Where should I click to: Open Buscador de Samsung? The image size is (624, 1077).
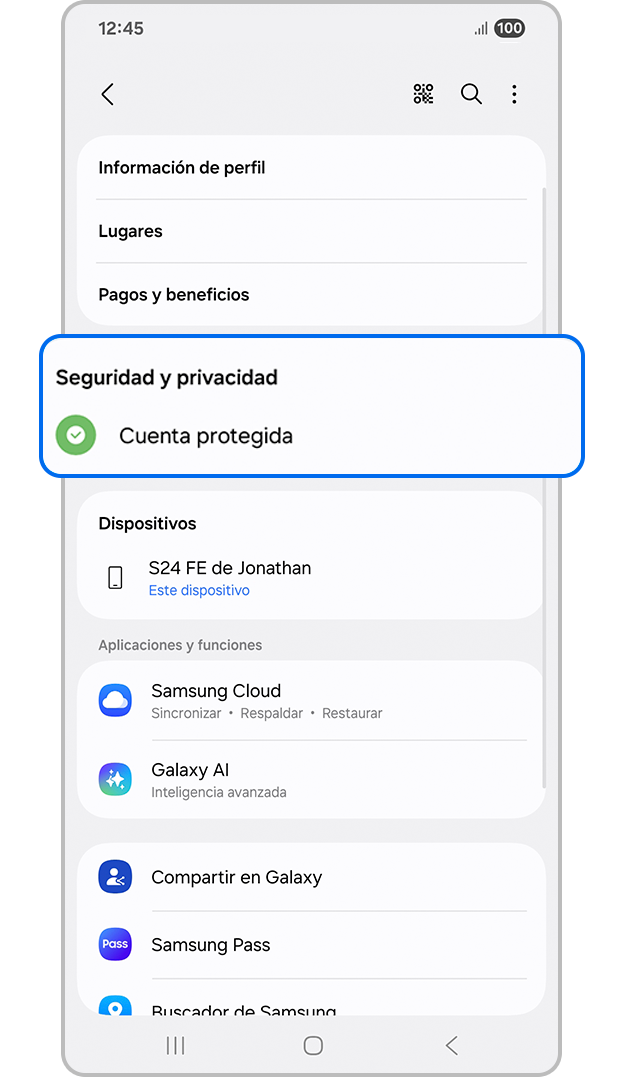(310, 1008)
